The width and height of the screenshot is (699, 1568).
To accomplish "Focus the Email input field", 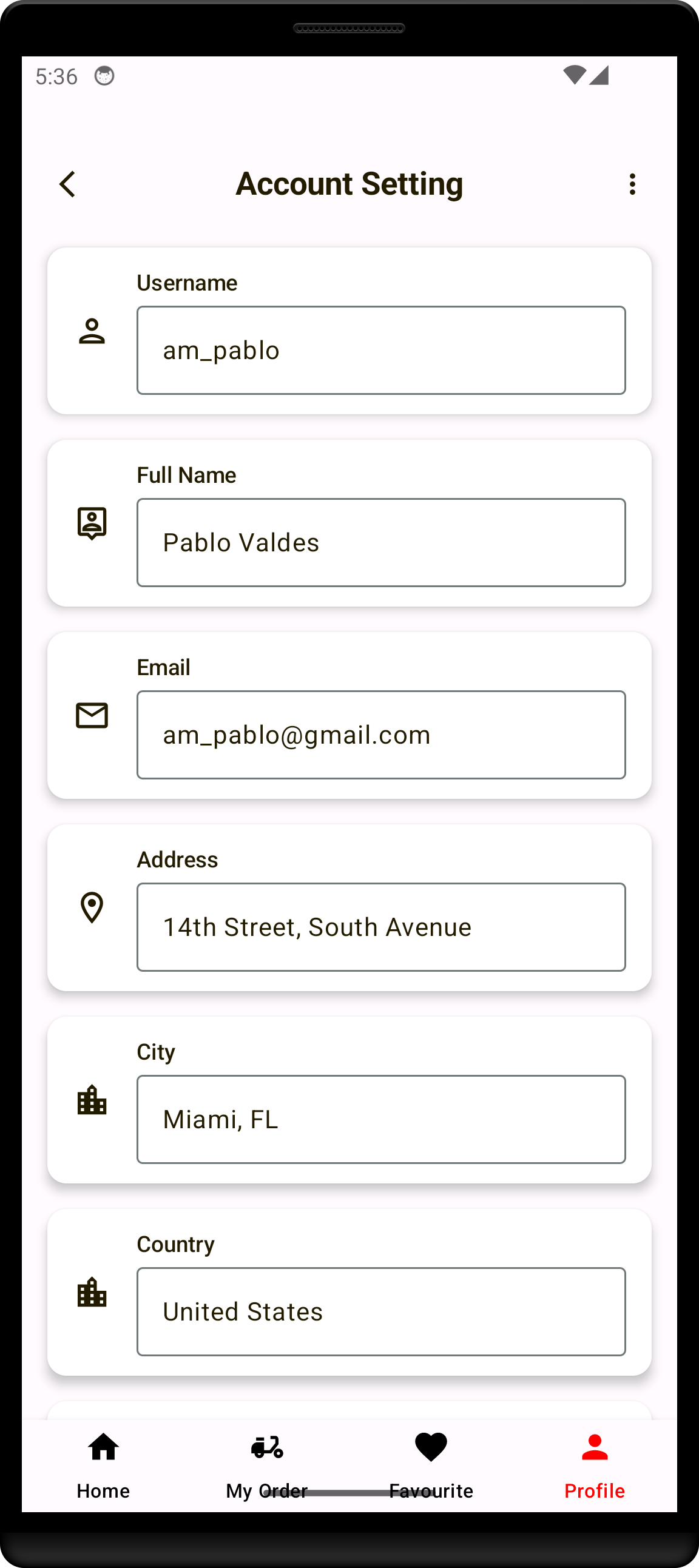I will click(x=380, y=735).
